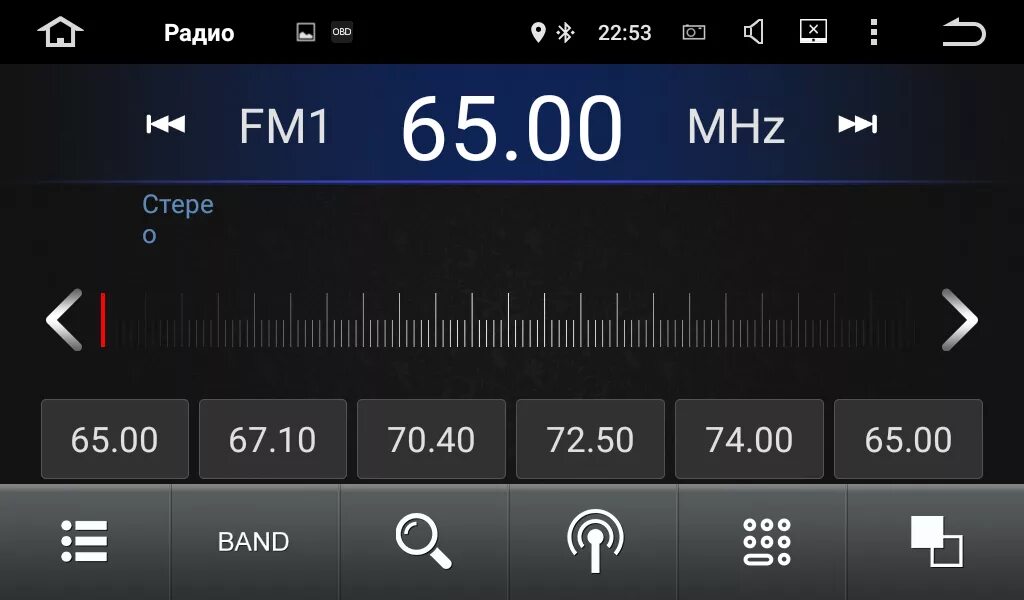The width and height of the screenshot is (1024, 600).
Task: Open the volume control
Action: tap(754, 32)
